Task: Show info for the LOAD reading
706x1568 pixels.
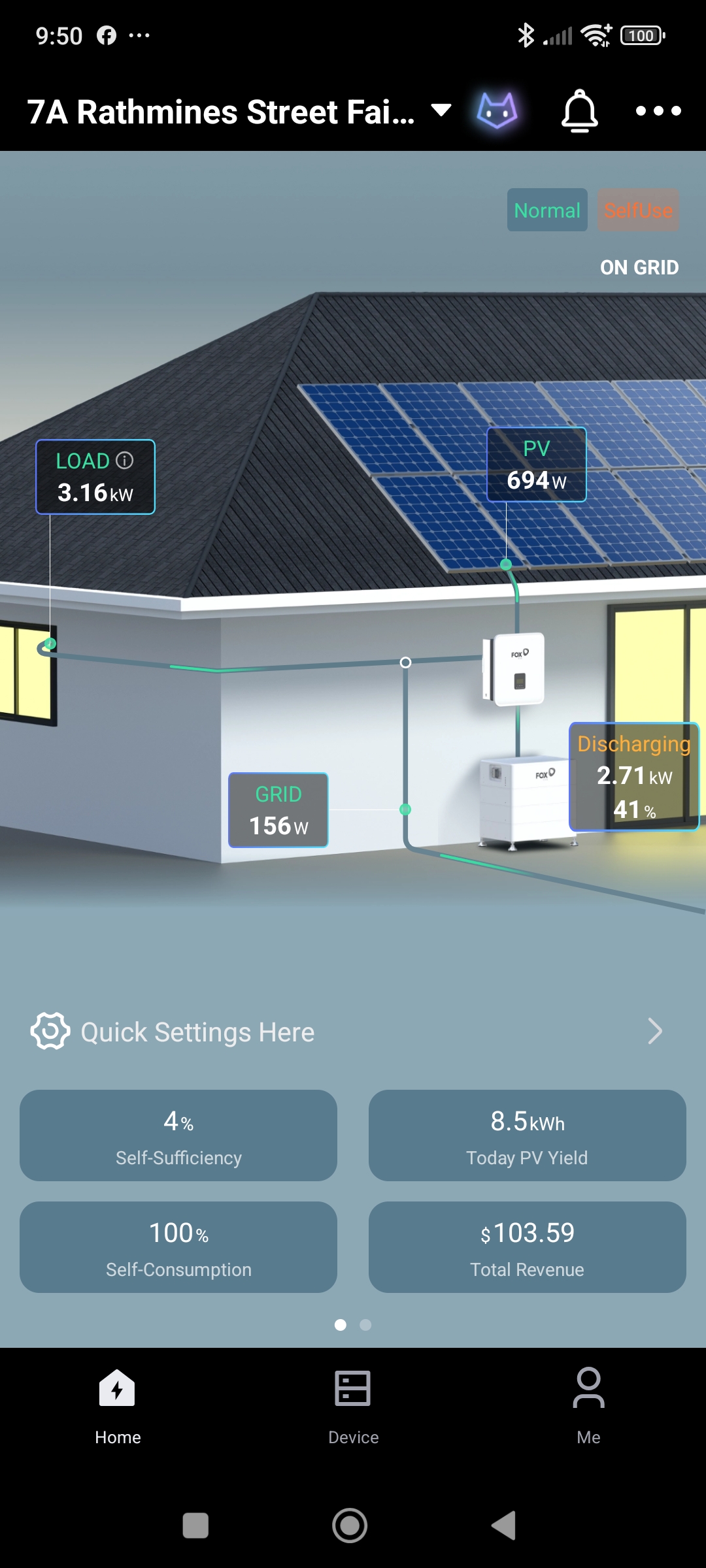Action: point(125,461)
